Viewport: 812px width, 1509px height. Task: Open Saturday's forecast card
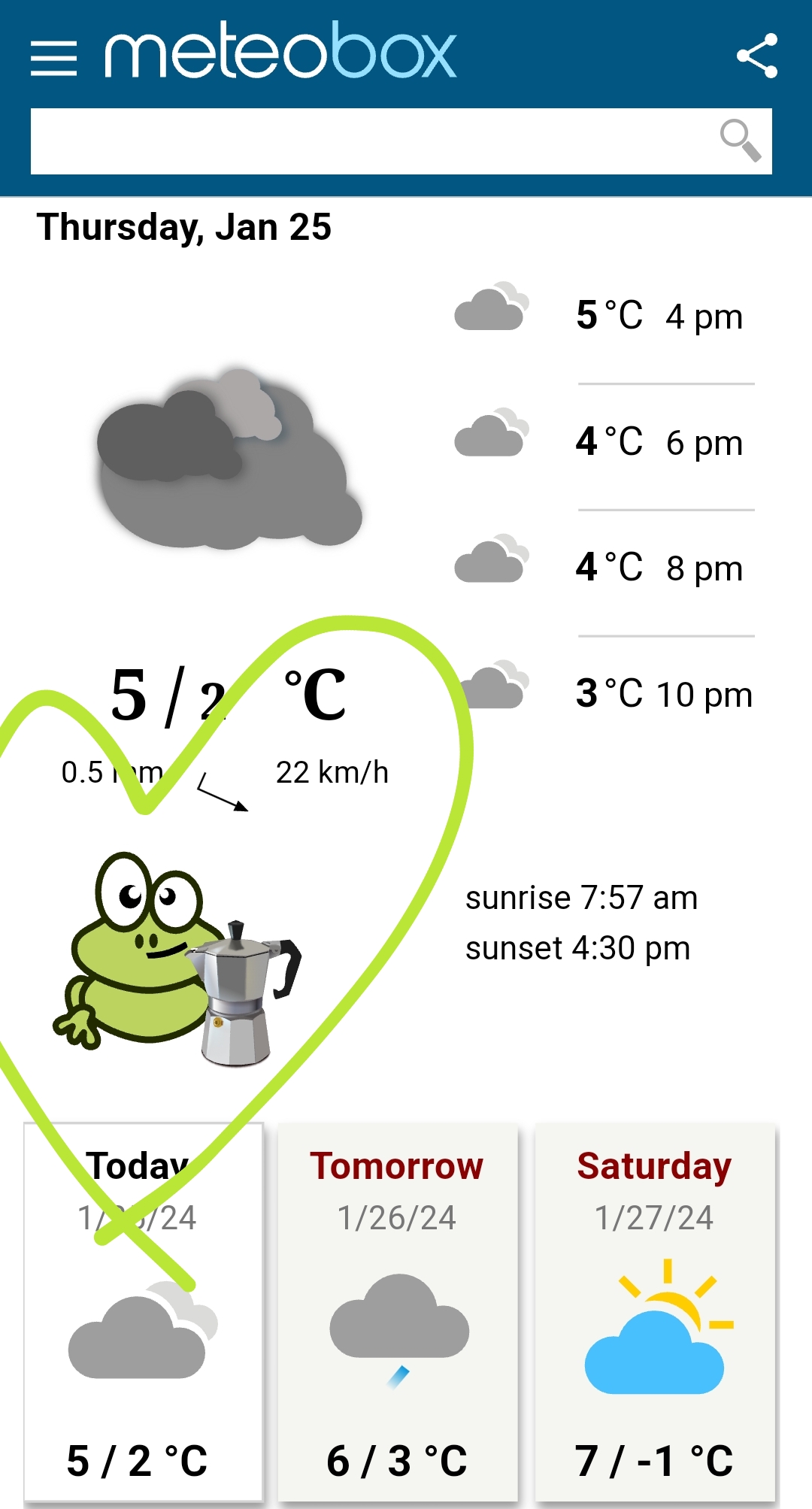click(x=654, y=1312)
